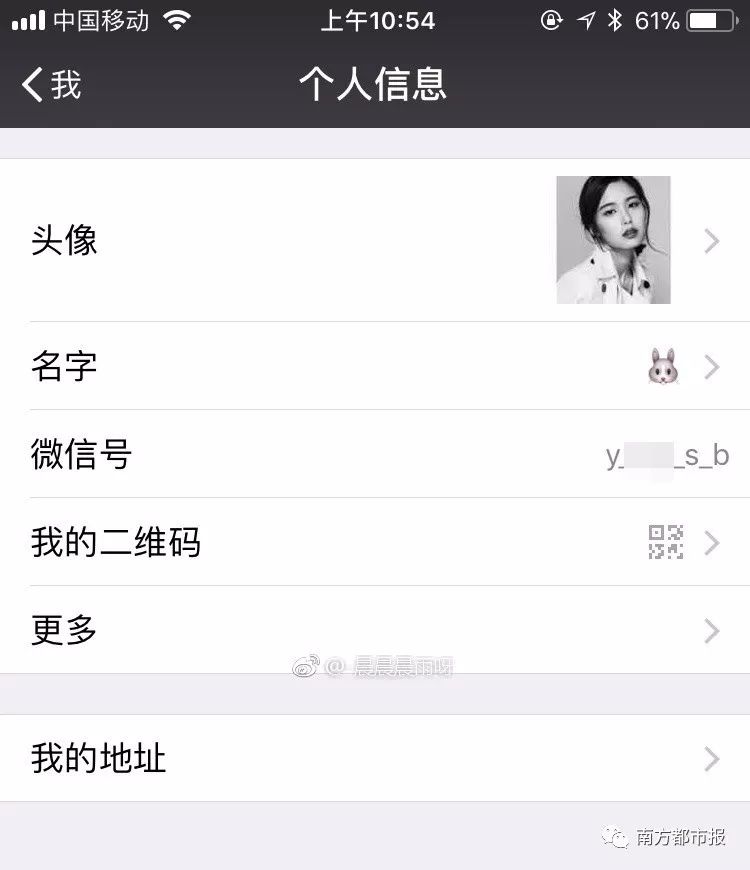Open 我的二维码 QR code row

[x=375, y=543]
